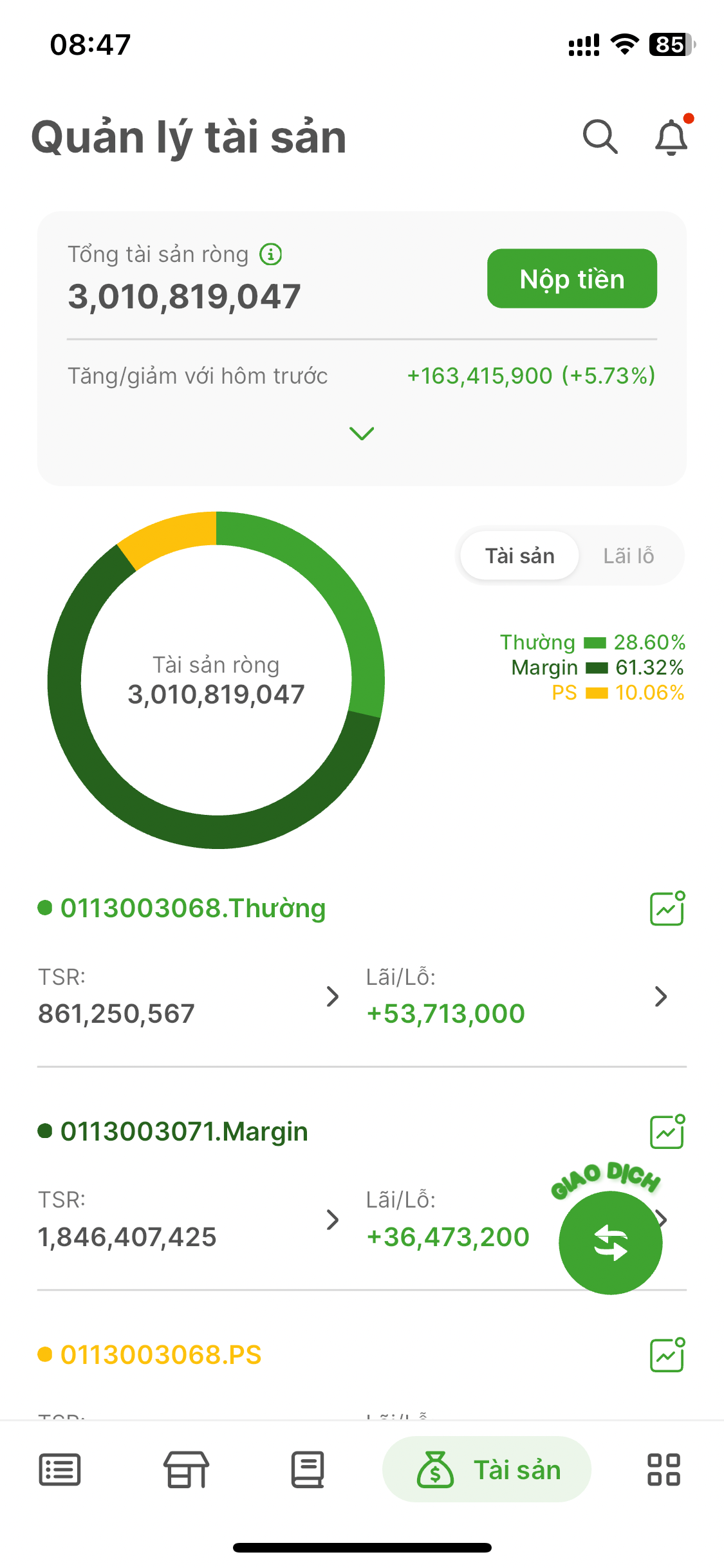
Task: Open Lãi/Lỗ +53,713,000 details
Action: 515,996
